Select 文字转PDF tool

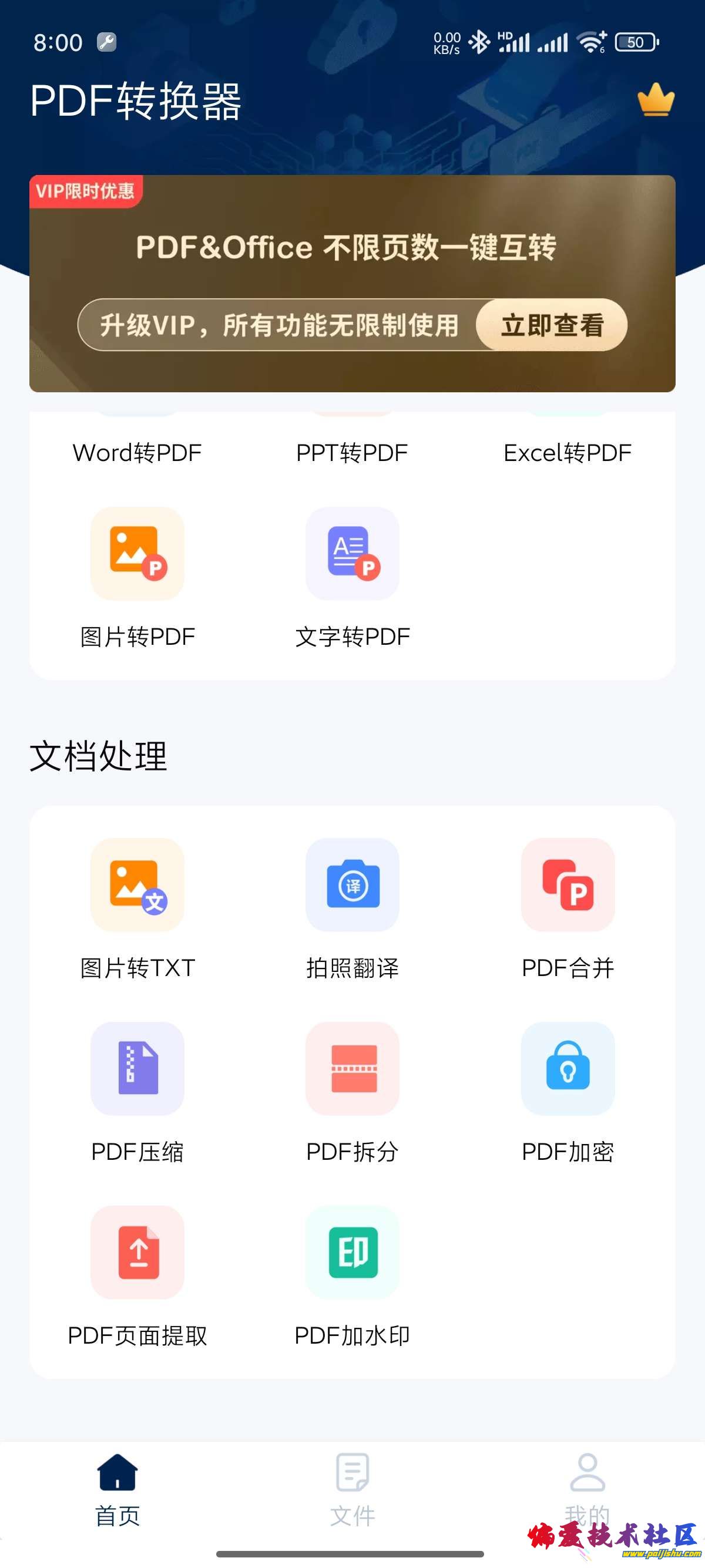(352, 554)
